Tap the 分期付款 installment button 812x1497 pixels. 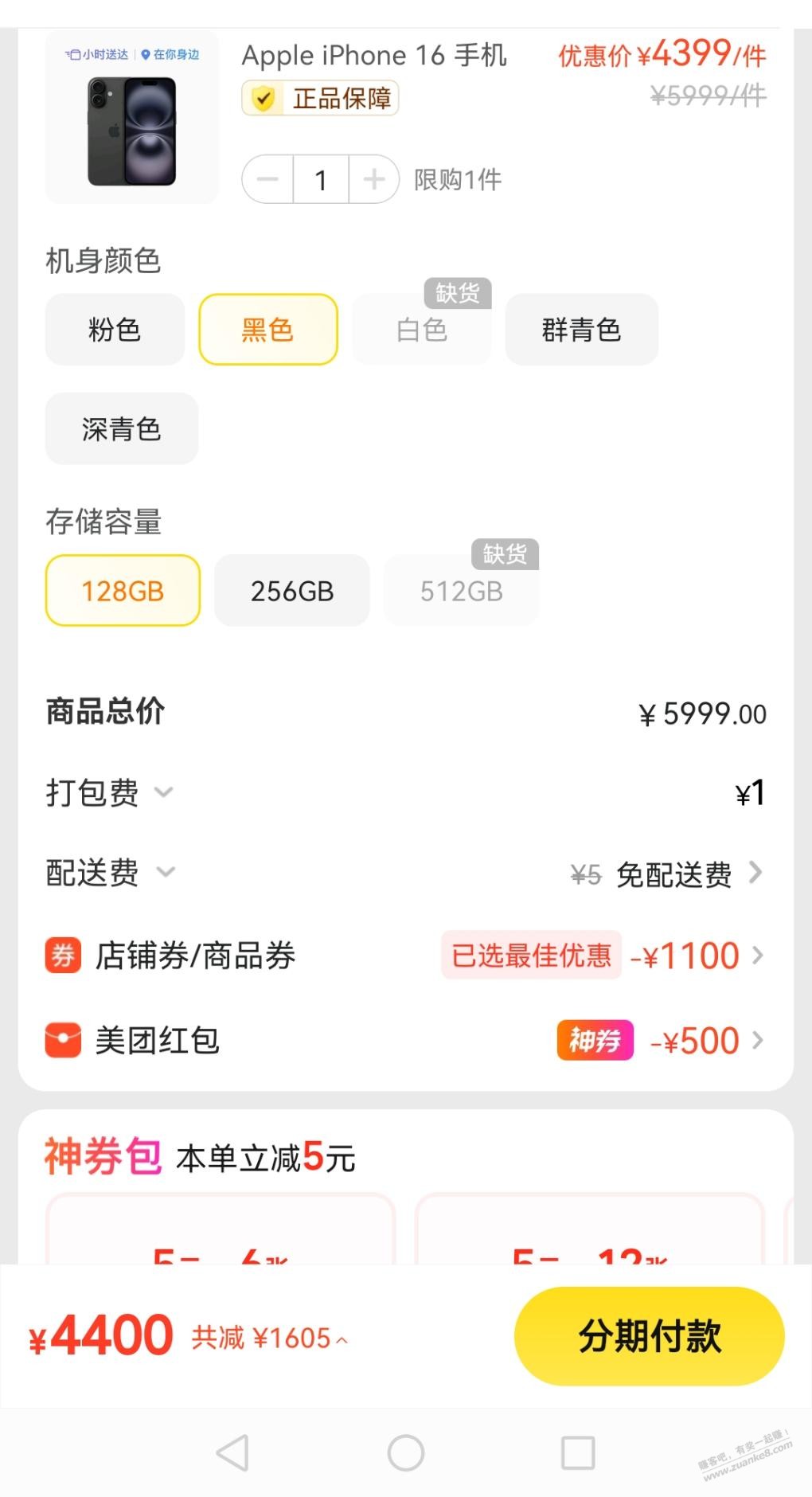(649, 1335)
